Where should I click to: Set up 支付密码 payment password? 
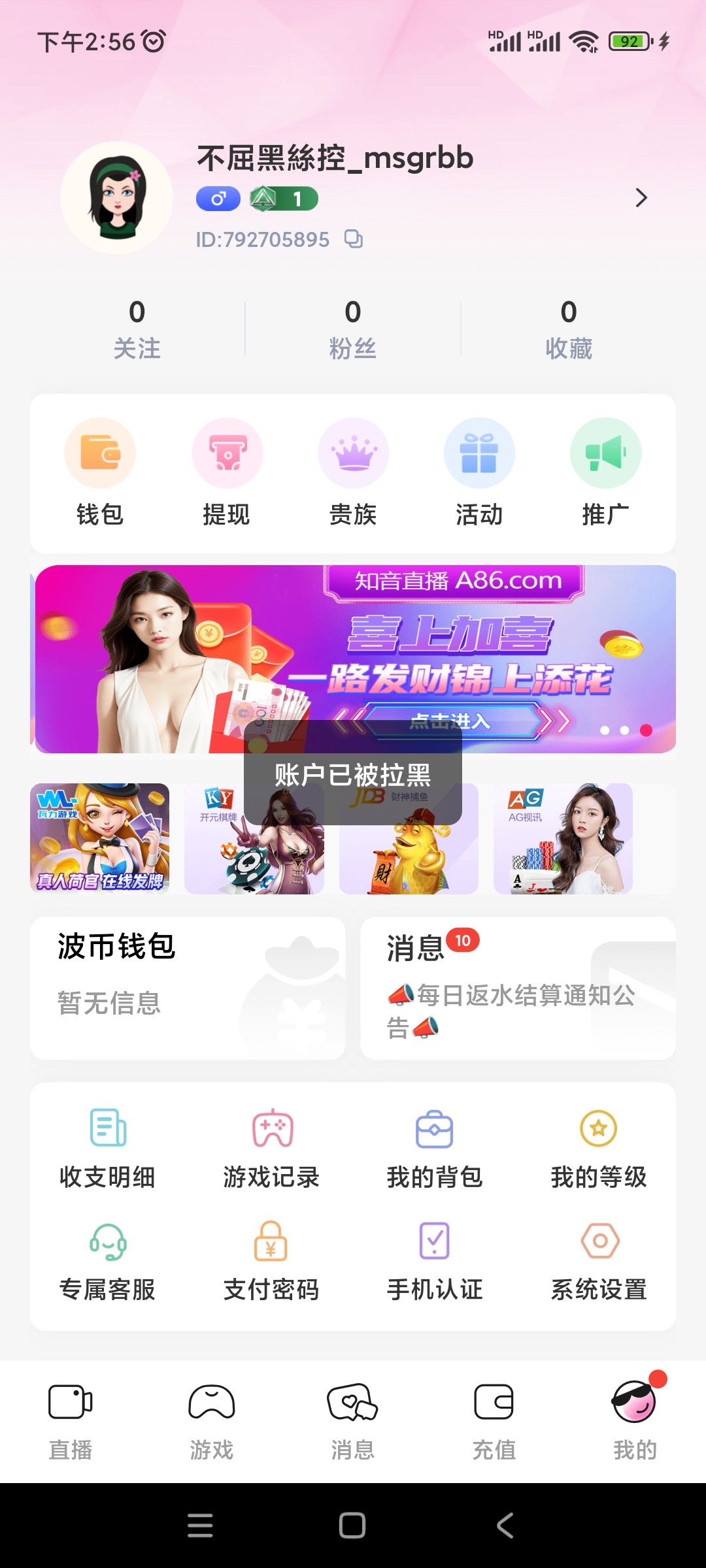point(271,1261)
